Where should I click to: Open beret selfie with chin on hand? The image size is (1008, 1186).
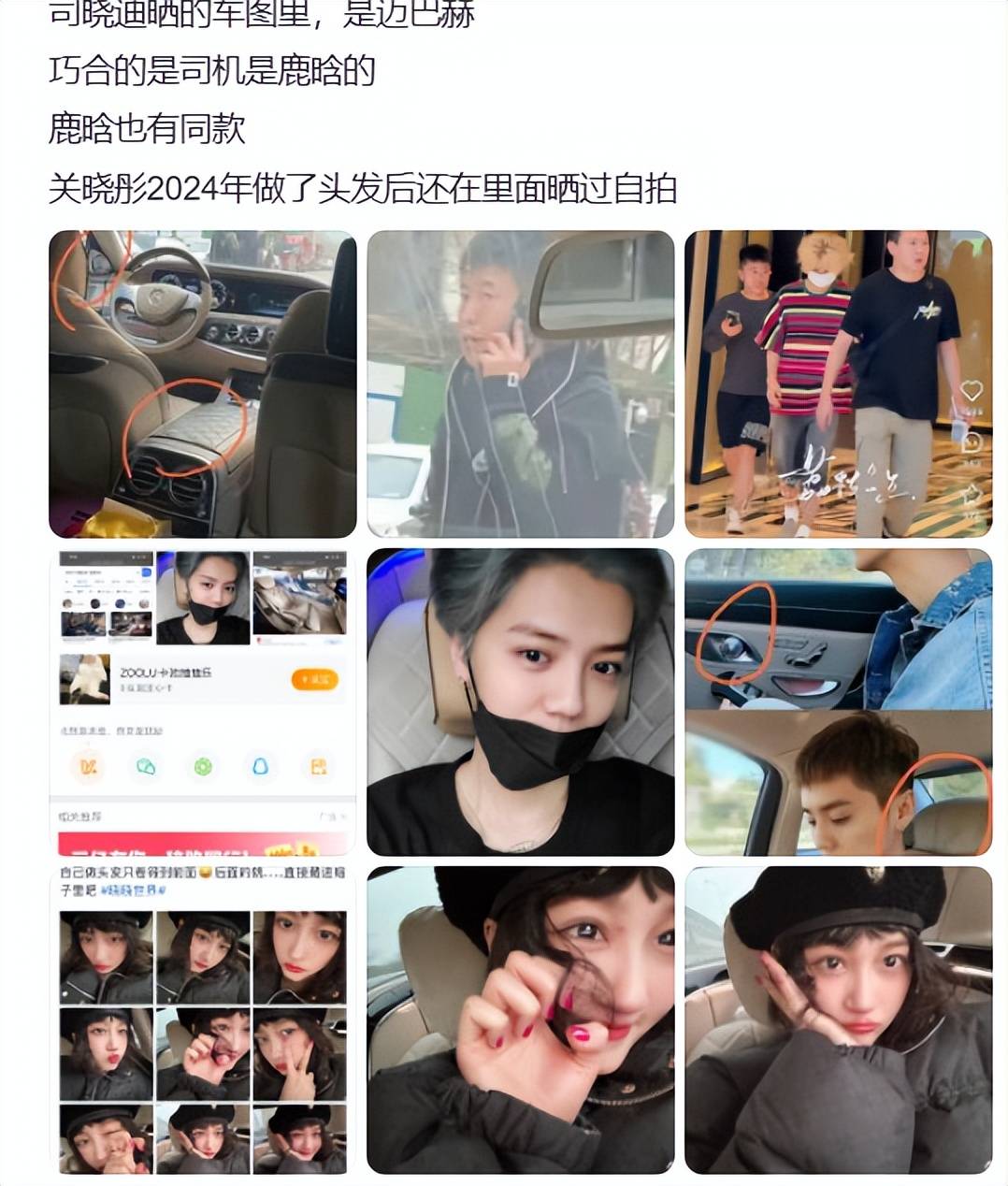[x=838, y=1020]
